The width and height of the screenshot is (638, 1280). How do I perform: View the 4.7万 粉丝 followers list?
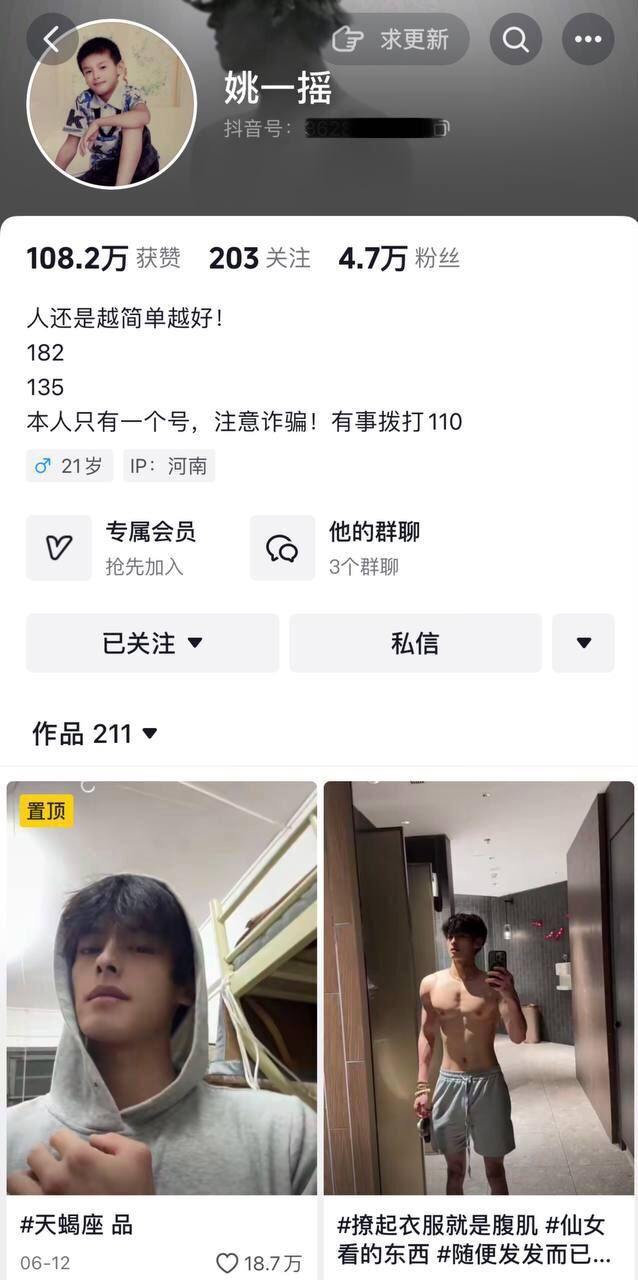click(398, 258)
